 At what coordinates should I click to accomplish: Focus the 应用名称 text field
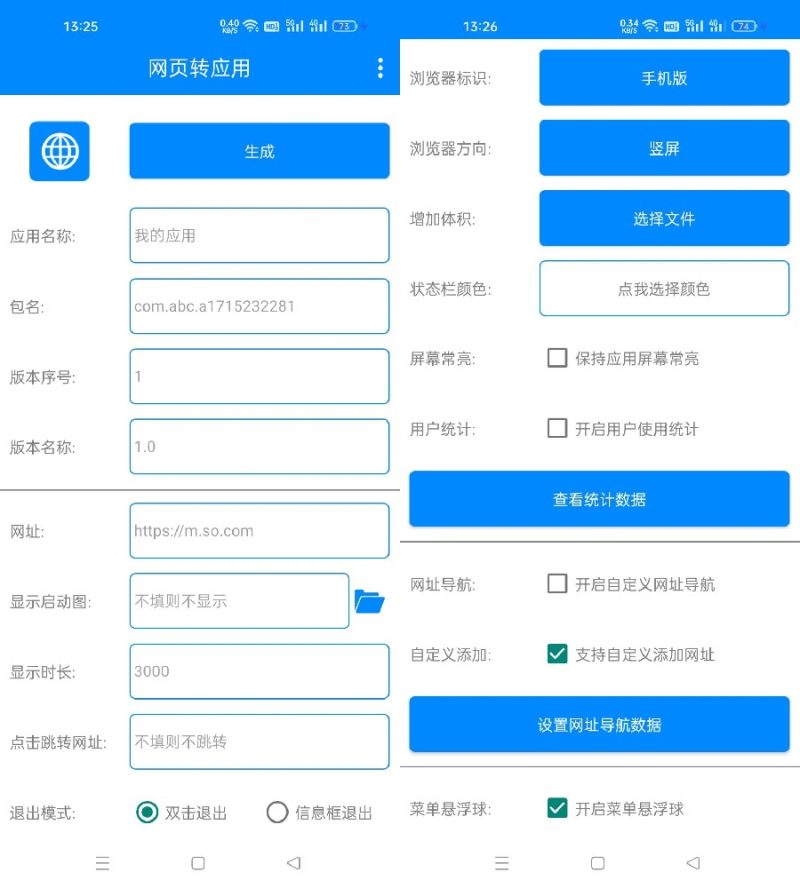tap(259, 236)
